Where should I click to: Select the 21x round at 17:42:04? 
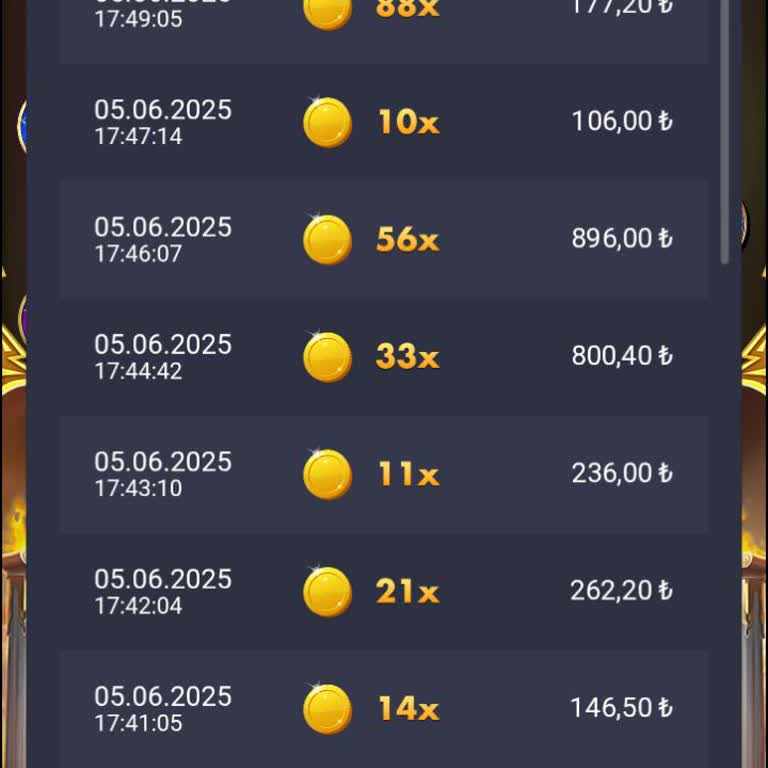coord(383,591)
